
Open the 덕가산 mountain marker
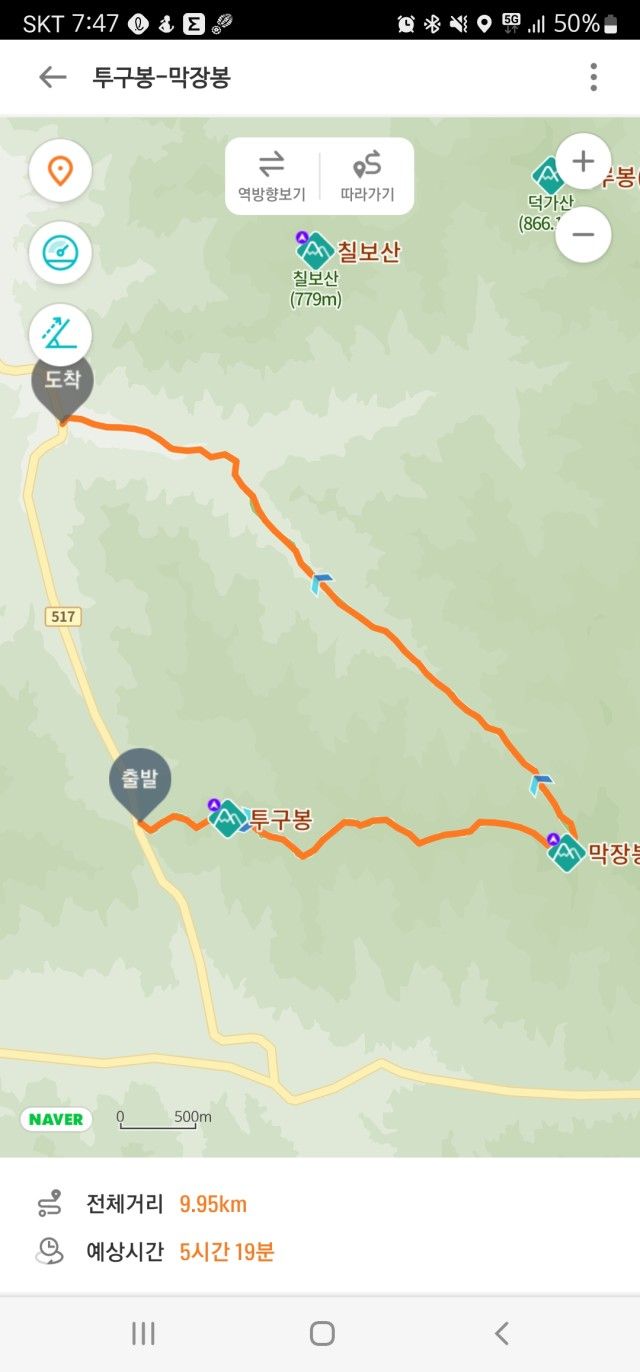(x=548, y=178)
